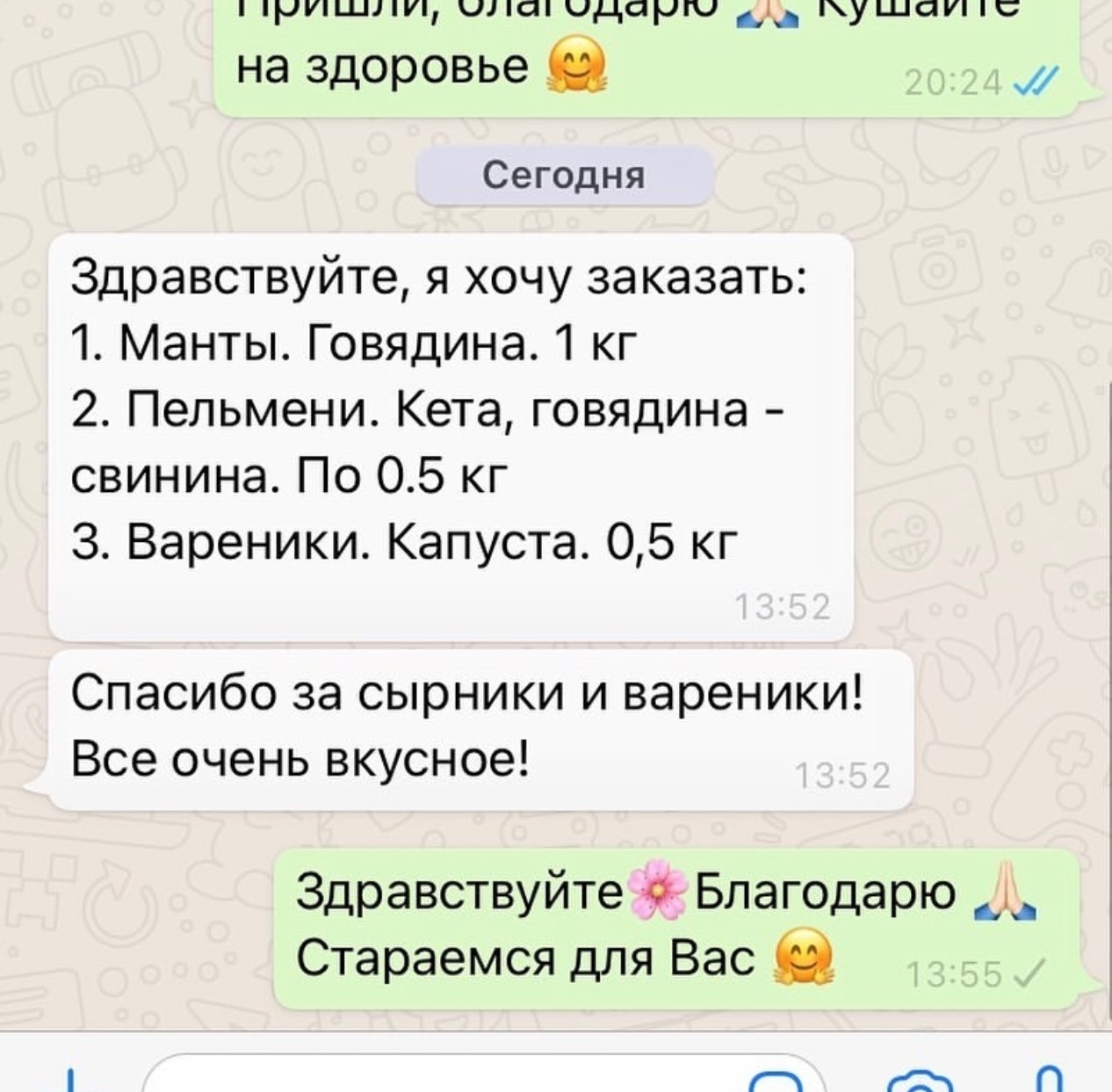This screenshot has width=1112, height=1092.
Task: Tap the message input field
Action: (439, 1079)
